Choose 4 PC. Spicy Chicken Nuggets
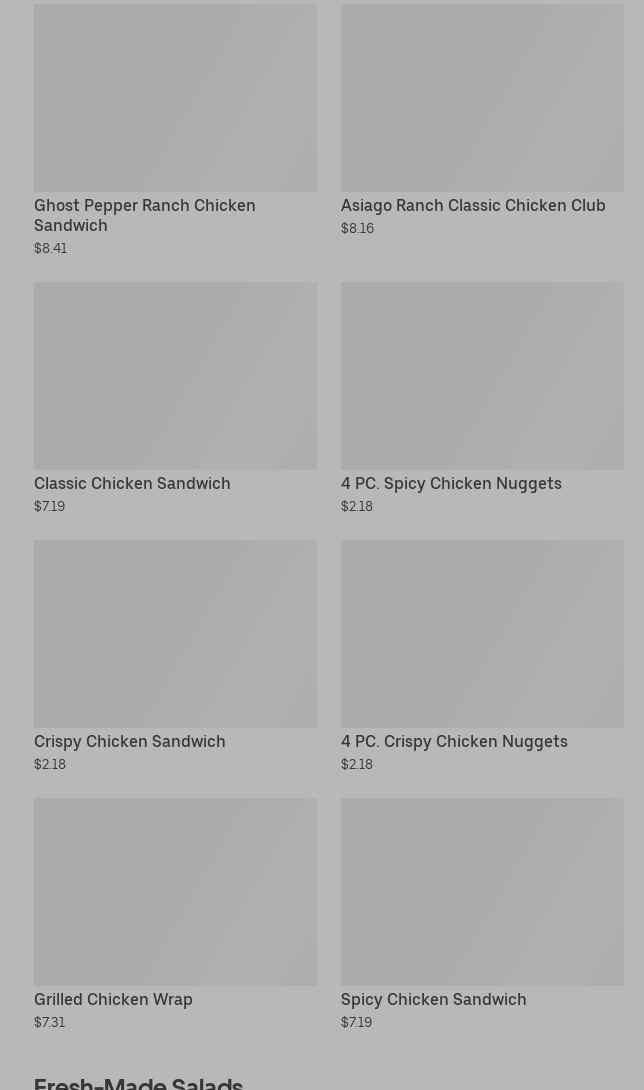The height and width of the screenshot is (1090, 644). (x=481, y=398)
